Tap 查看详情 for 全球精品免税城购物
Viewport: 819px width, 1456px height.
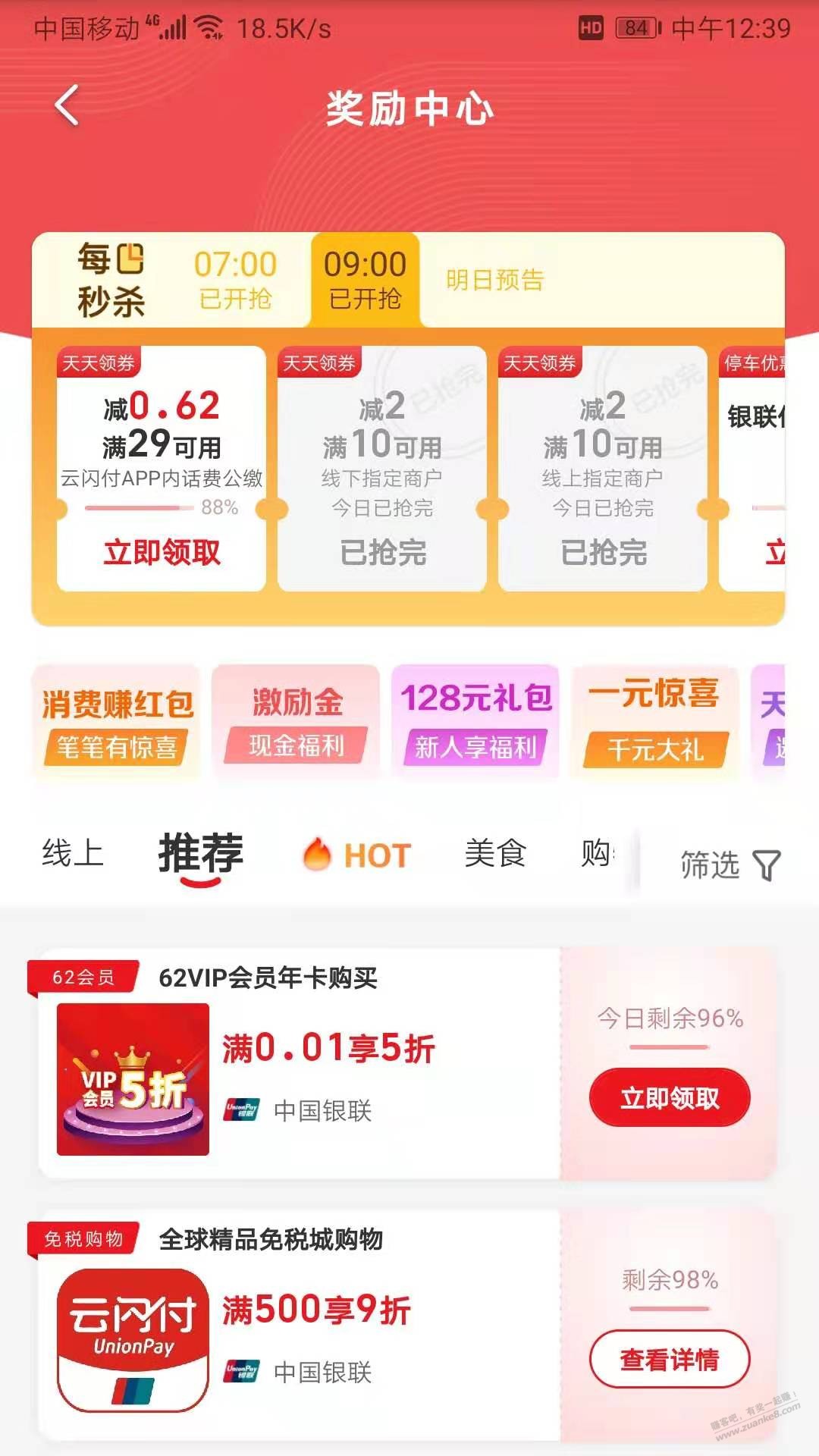click(x=670, y=1360)
